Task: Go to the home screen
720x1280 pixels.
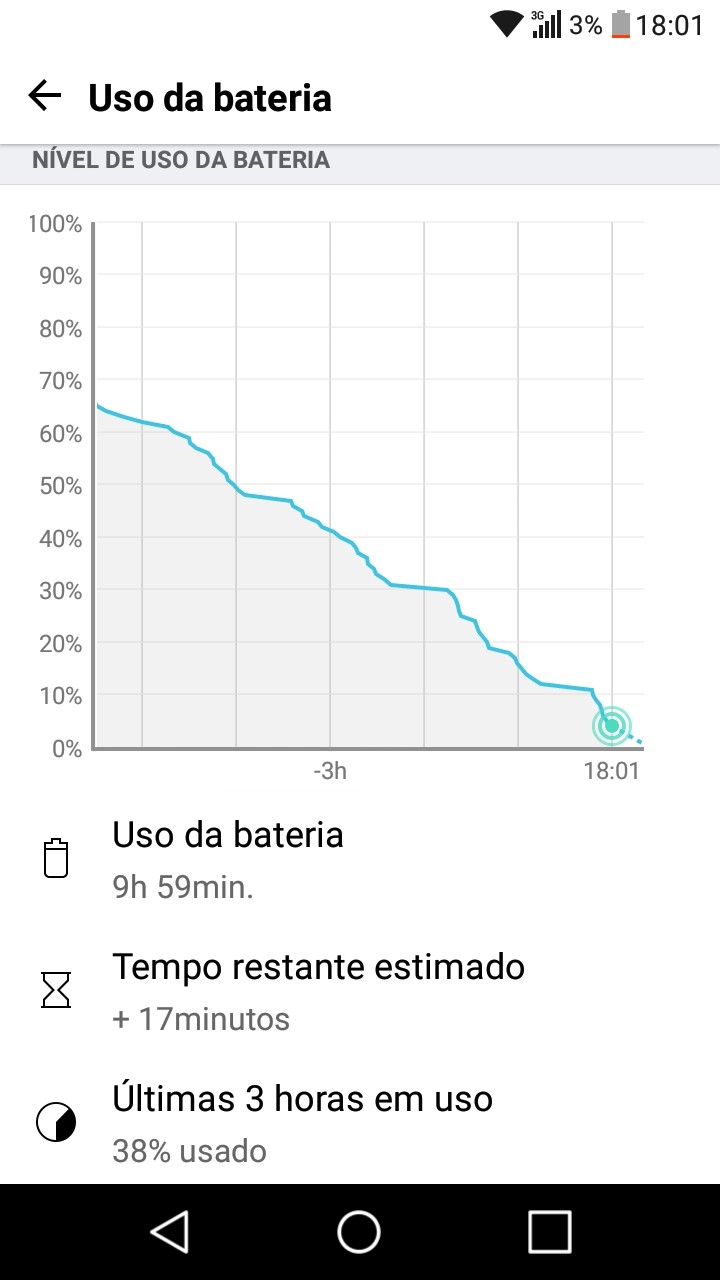Action: 359,1231
